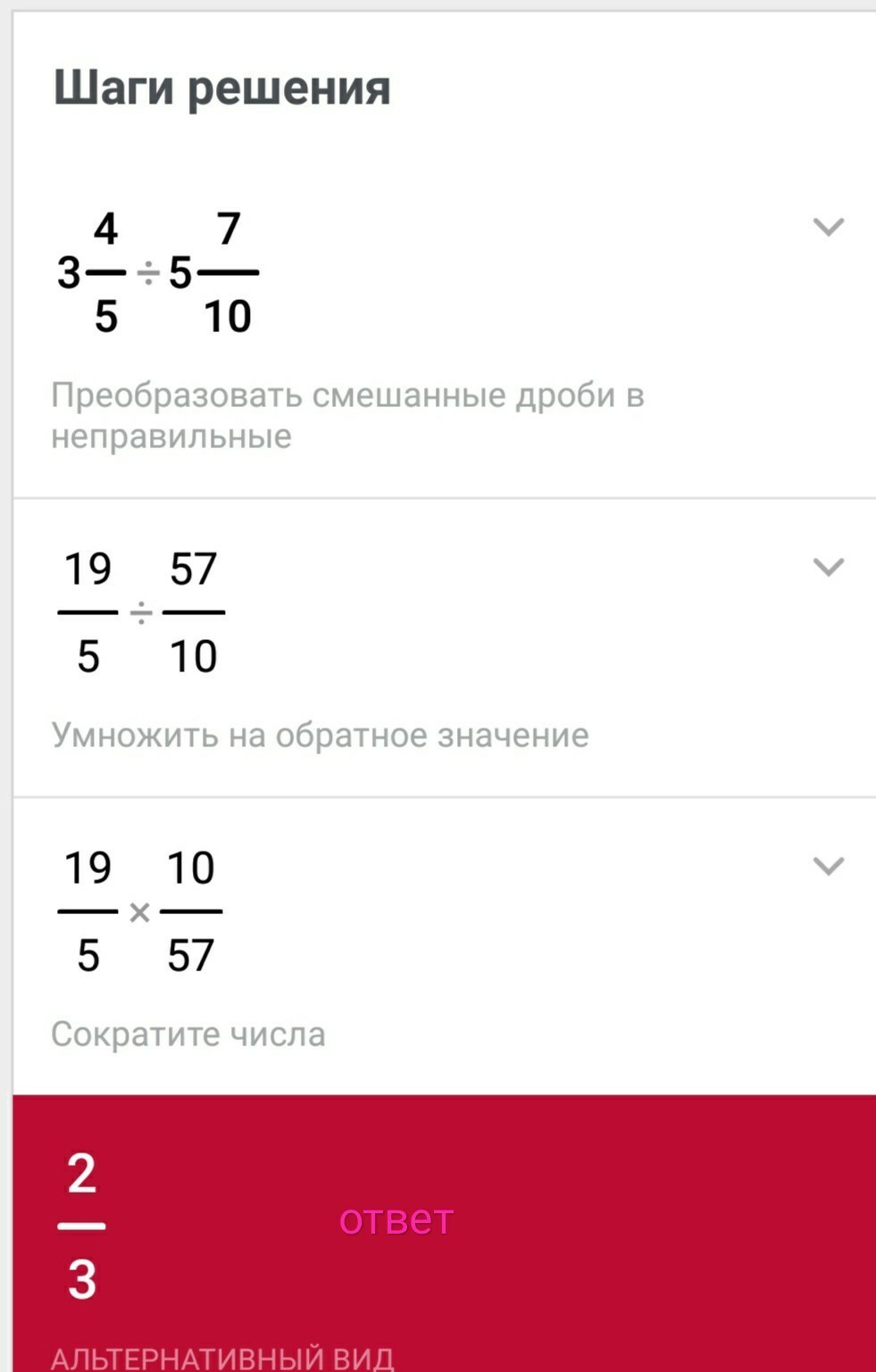Expand the multiply by reciprocal step
Screen dimensions: 876x1372
(x=828, y=567)
